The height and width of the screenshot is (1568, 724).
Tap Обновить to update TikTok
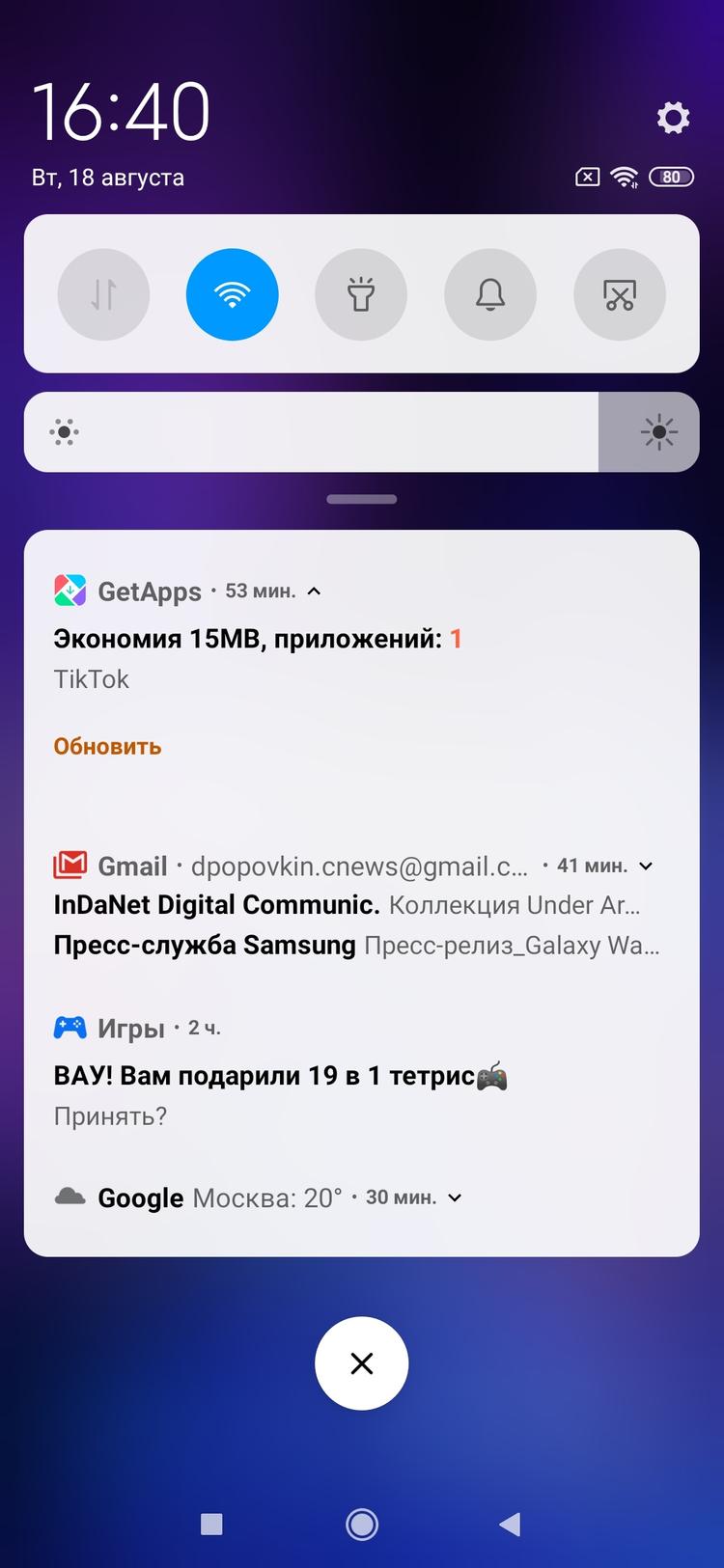[x=107, y=746]
